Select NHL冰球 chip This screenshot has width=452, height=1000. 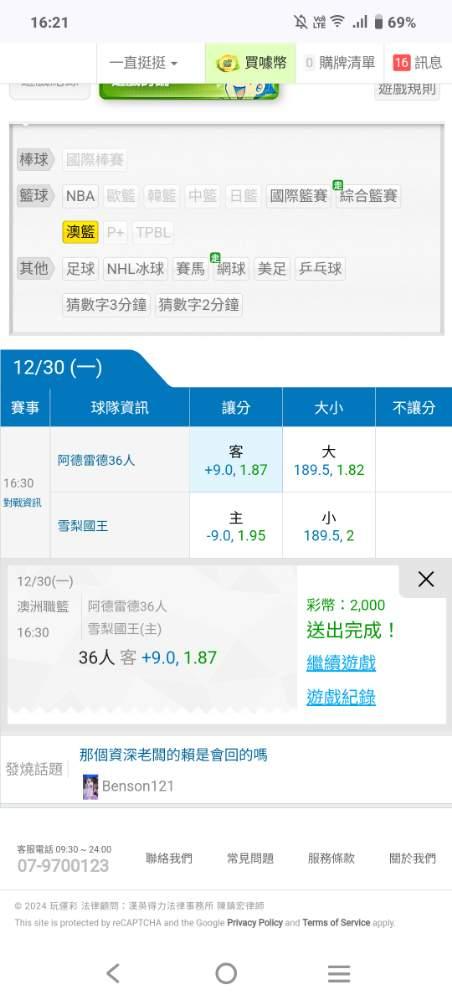135,268
